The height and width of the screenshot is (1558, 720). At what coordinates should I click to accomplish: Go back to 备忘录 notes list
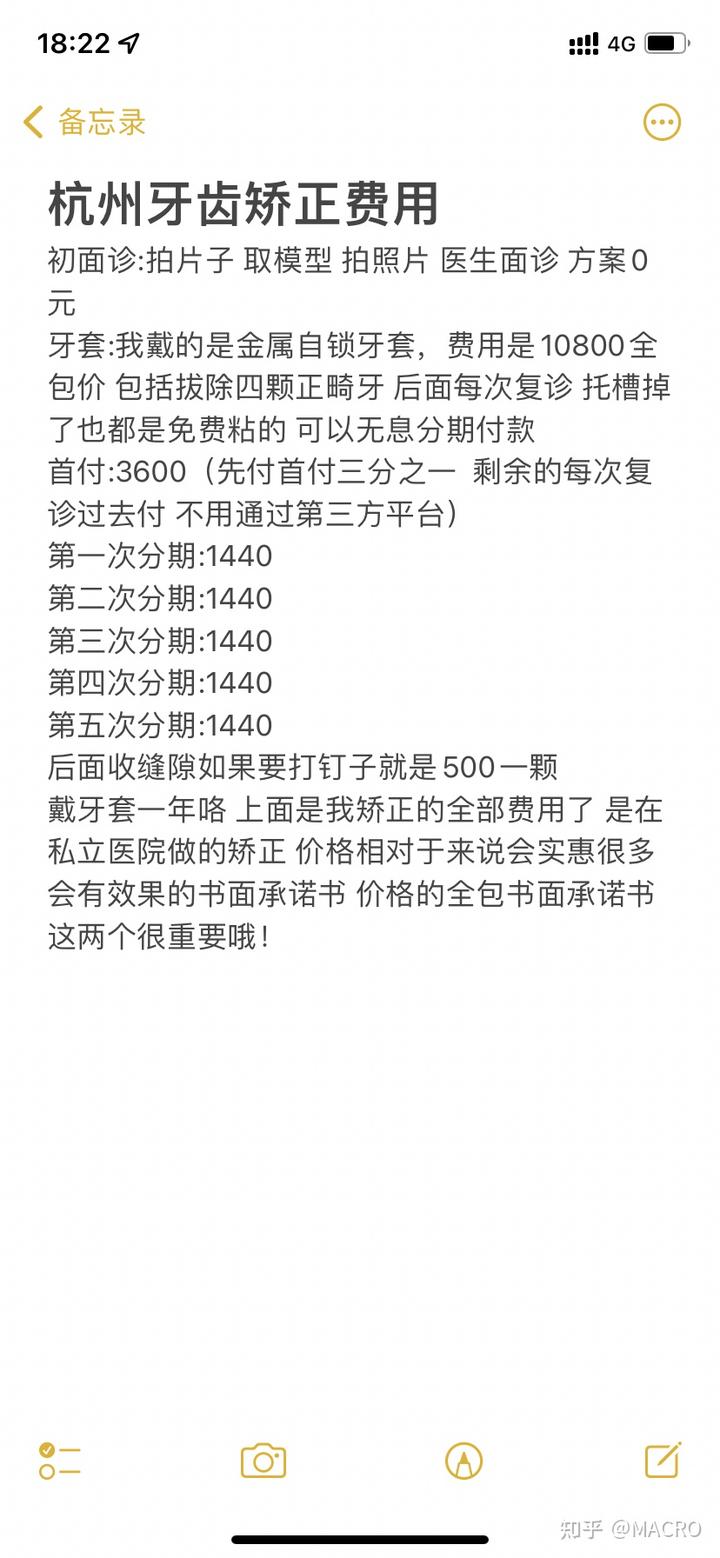(x=85, y=122)
